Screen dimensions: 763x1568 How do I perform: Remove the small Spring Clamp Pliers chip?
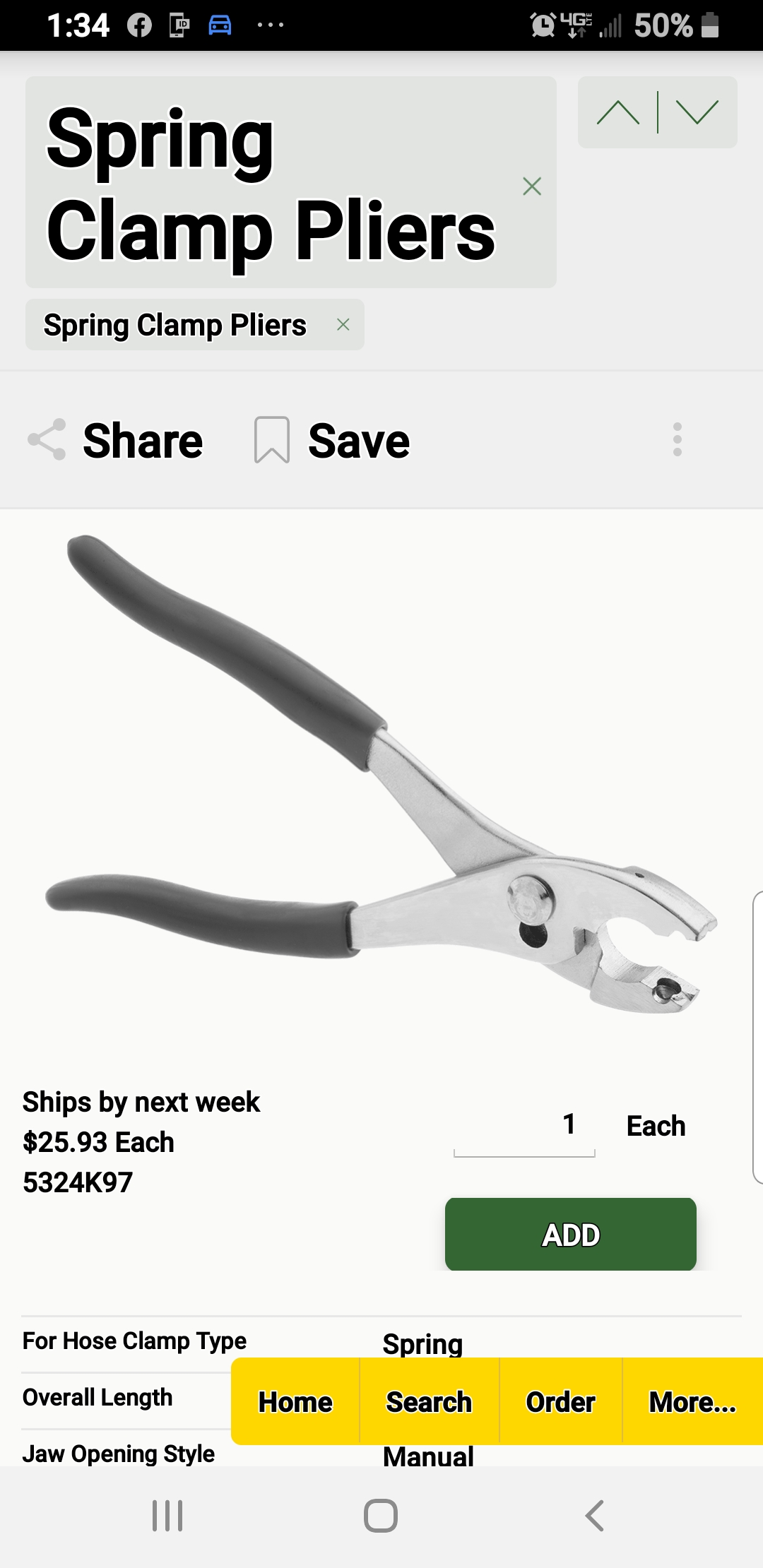click(343, 325)
